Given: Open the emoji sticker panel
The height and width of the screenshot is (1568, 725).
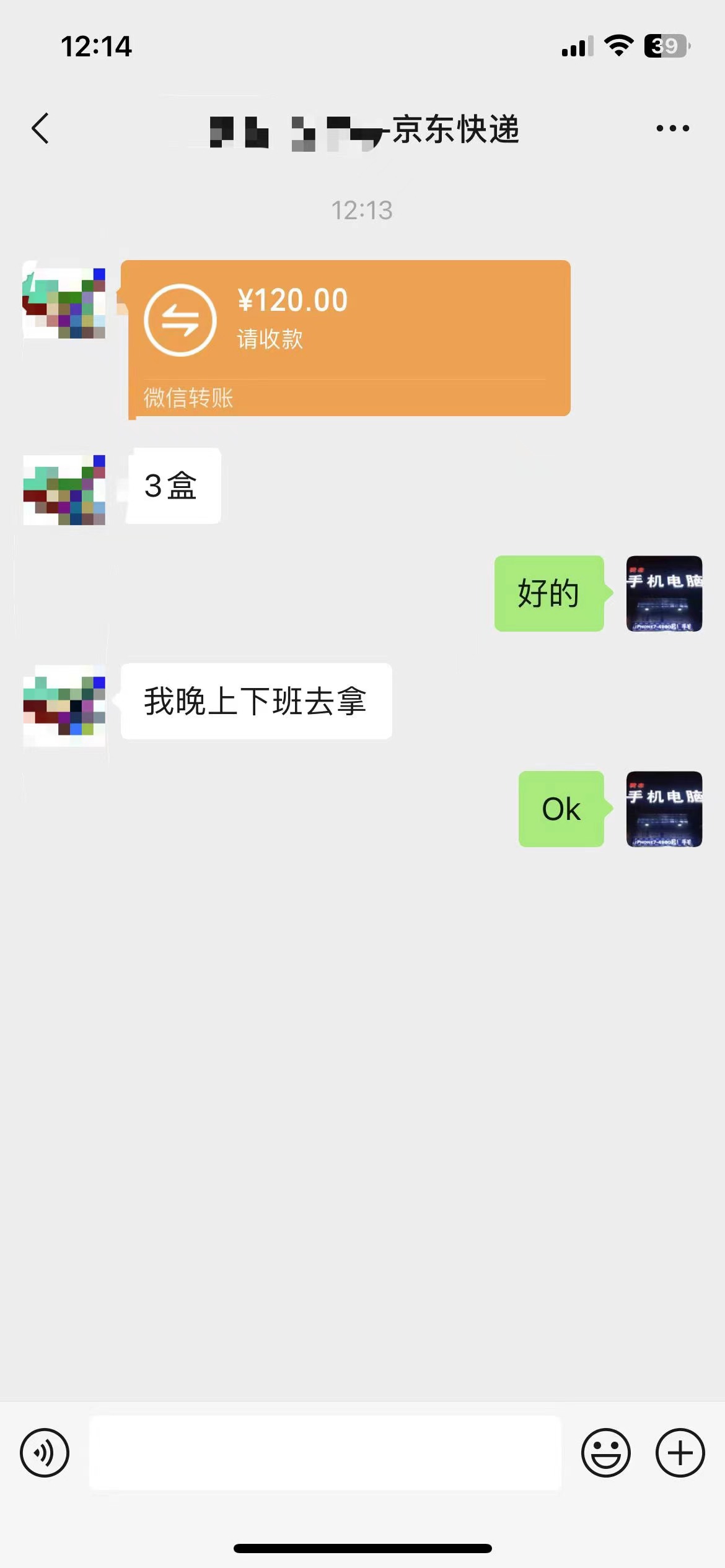Looking at the screenshot, I should (605, 1452).
